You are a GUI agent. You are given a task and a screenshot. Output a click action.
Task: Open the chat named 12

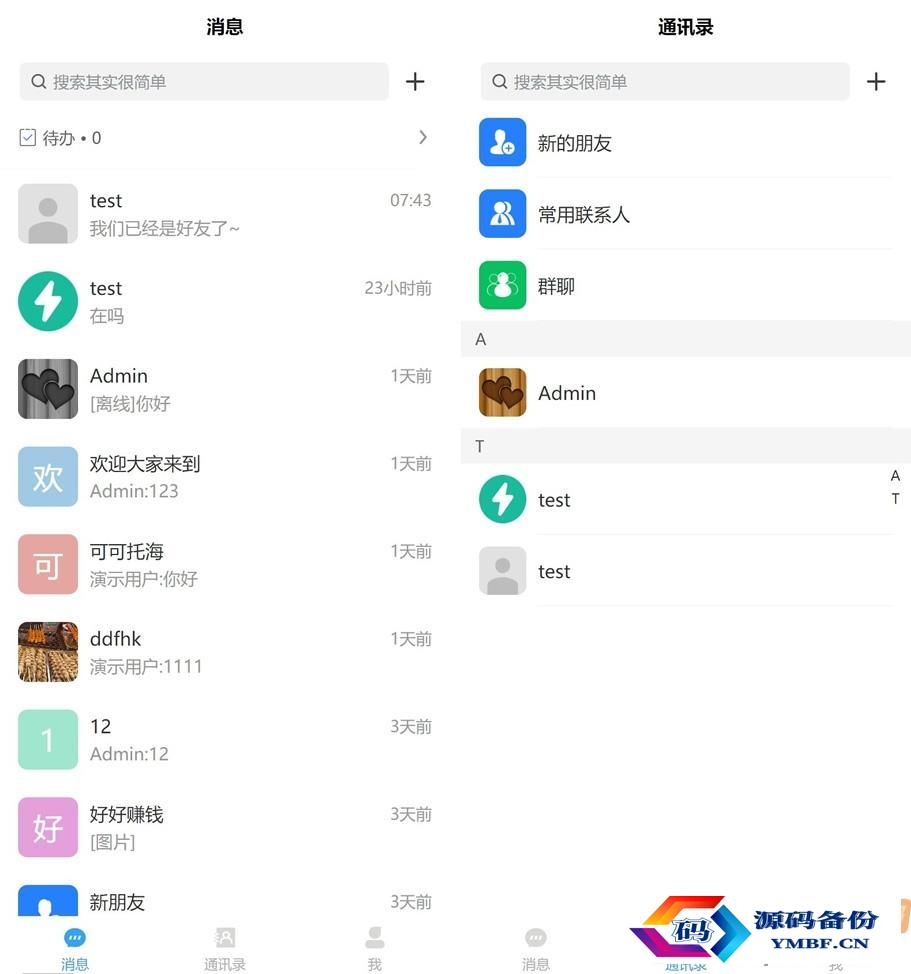coord(224,740)
